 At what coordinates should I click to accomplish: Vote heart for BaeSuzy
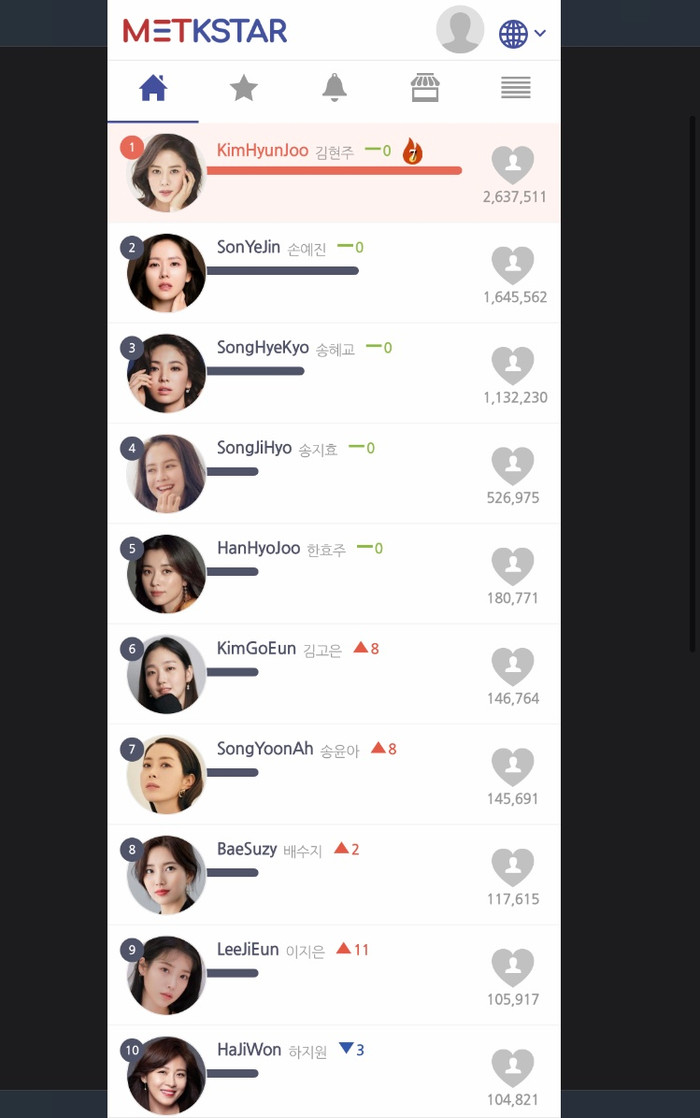[513, 866]
